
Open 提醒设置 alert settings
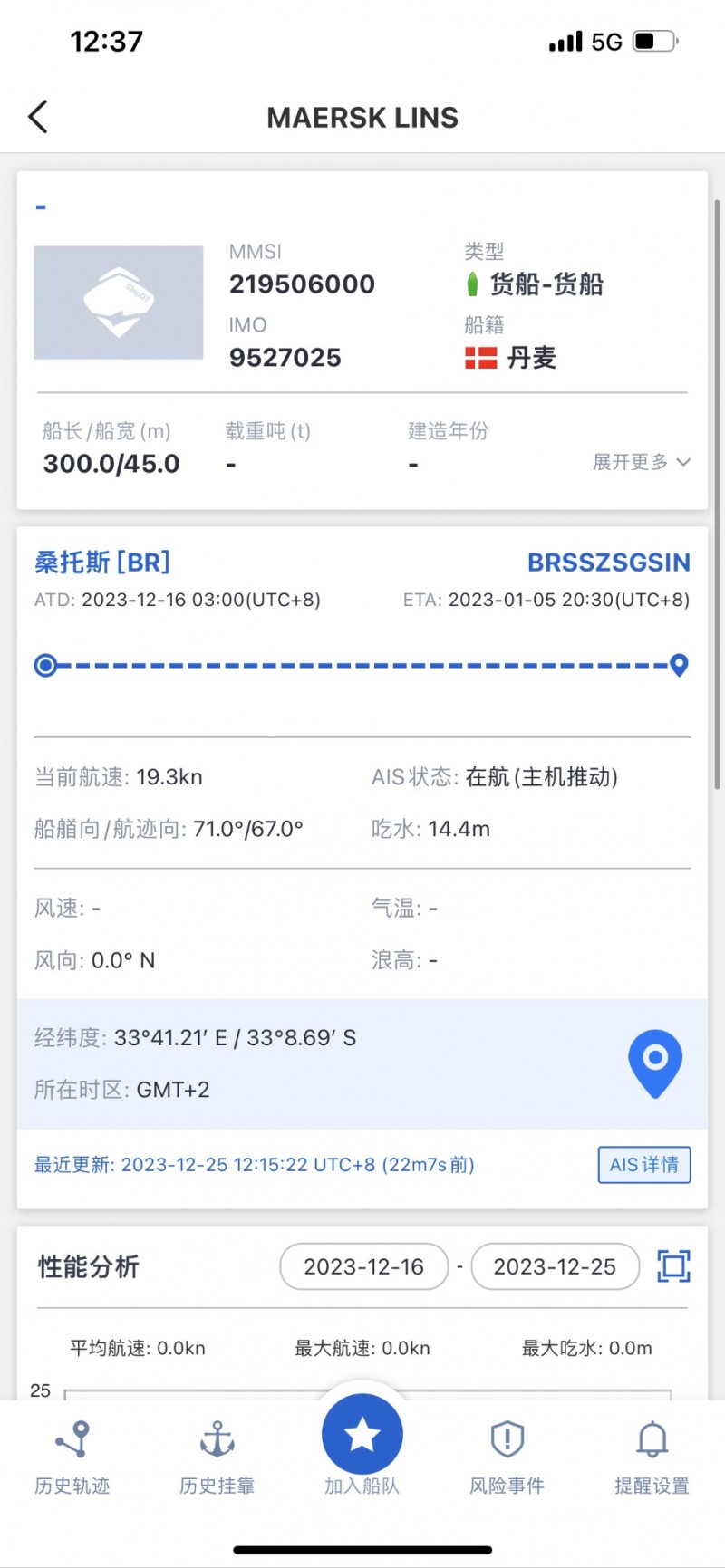pos(652,1457)
